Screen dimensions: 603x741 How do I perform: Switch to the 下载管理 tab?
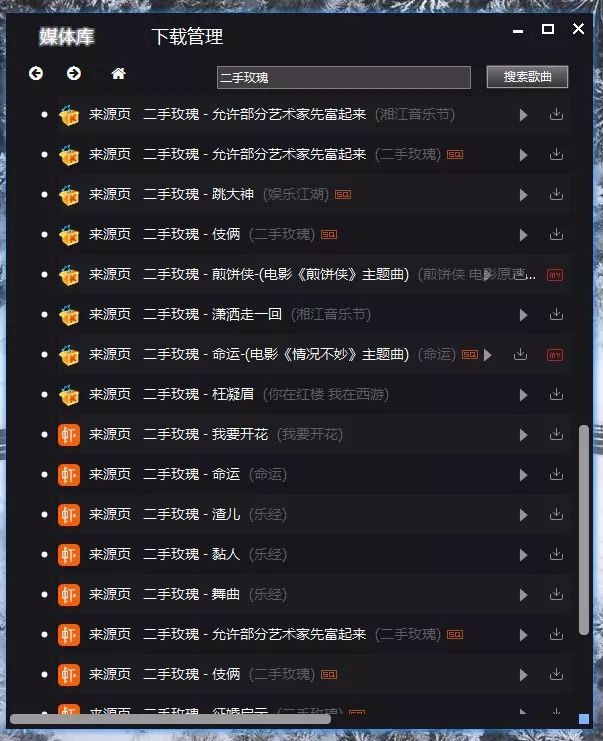pos(187,37)
